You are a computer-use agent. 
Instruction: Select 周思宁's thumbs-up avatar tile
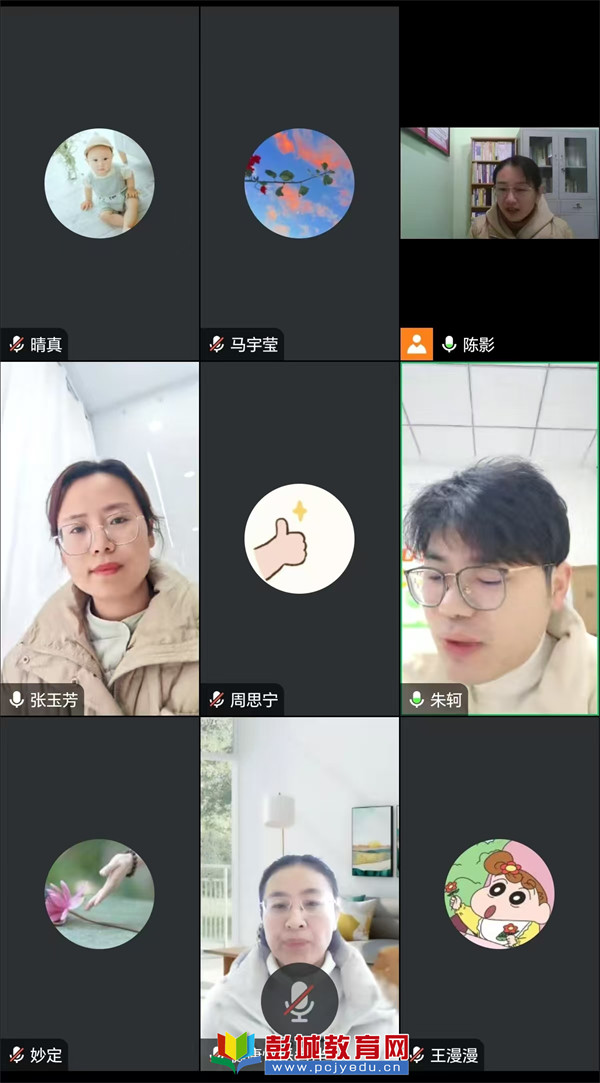[x=299, y=538]
